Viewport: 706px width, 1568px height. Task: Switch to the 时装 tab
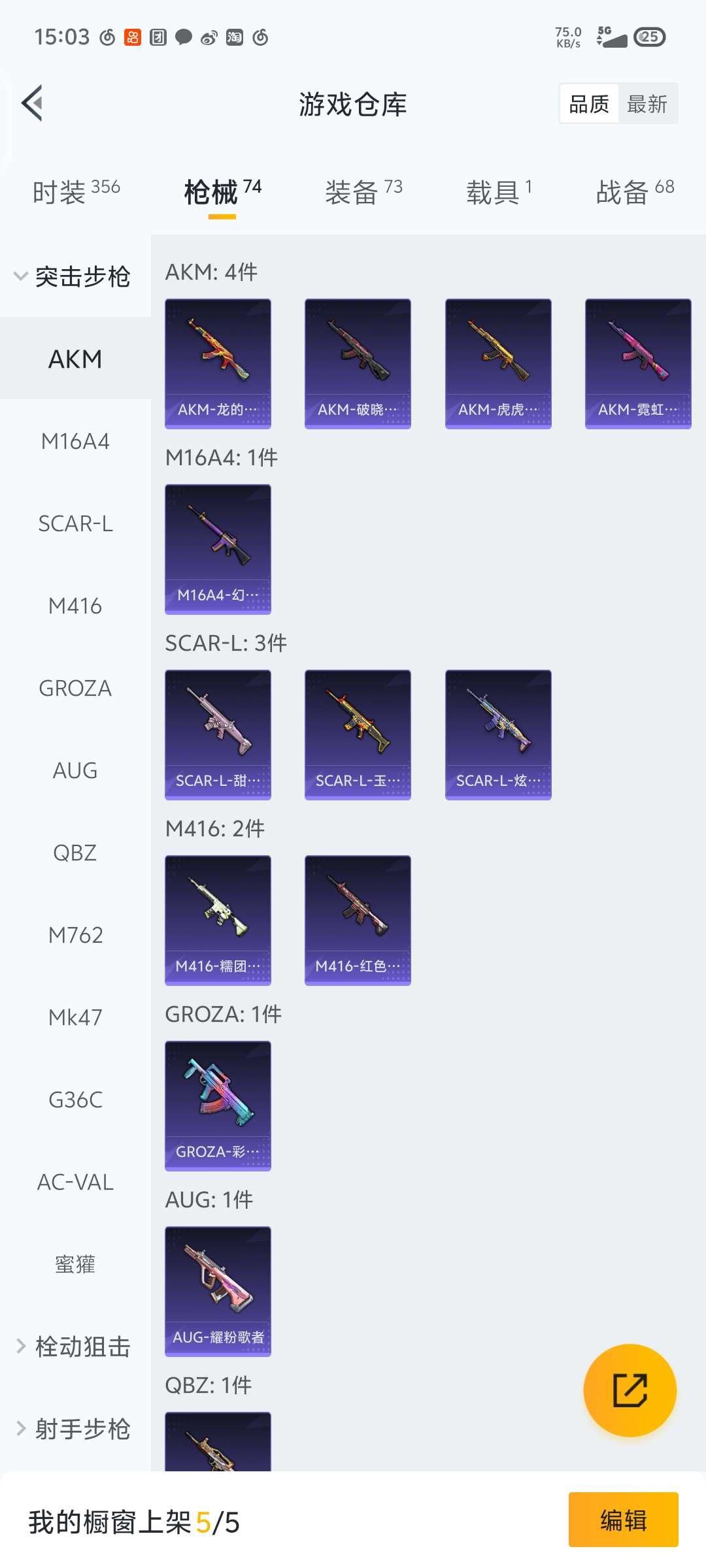coord(76,191)
